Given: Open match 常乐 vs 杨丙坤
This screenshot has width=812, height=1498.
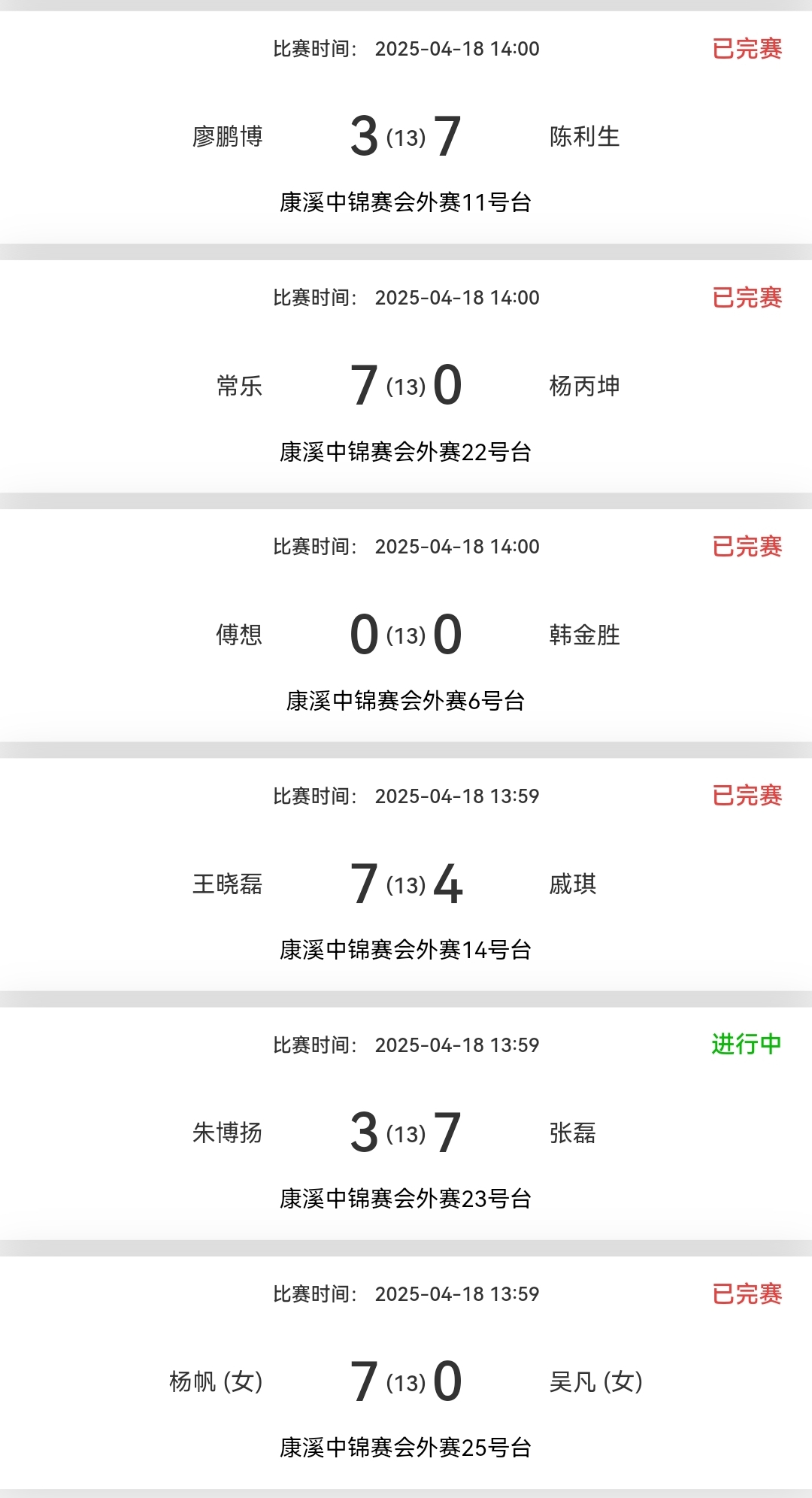Looking at the screenshot, I should point(406,385).
